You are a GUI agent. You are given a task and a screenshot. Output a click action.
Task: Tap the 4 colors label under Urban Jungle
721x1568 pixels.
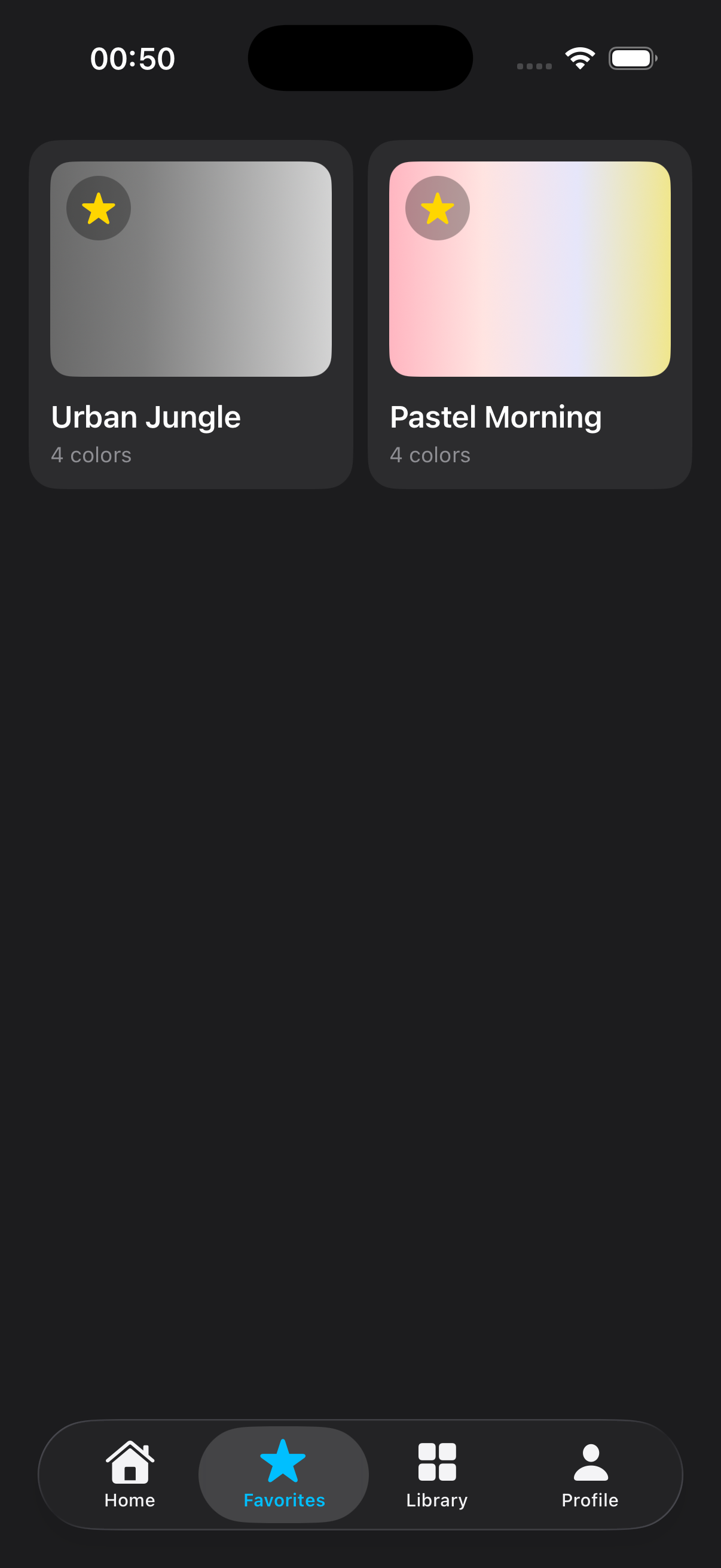click(91, 454)
